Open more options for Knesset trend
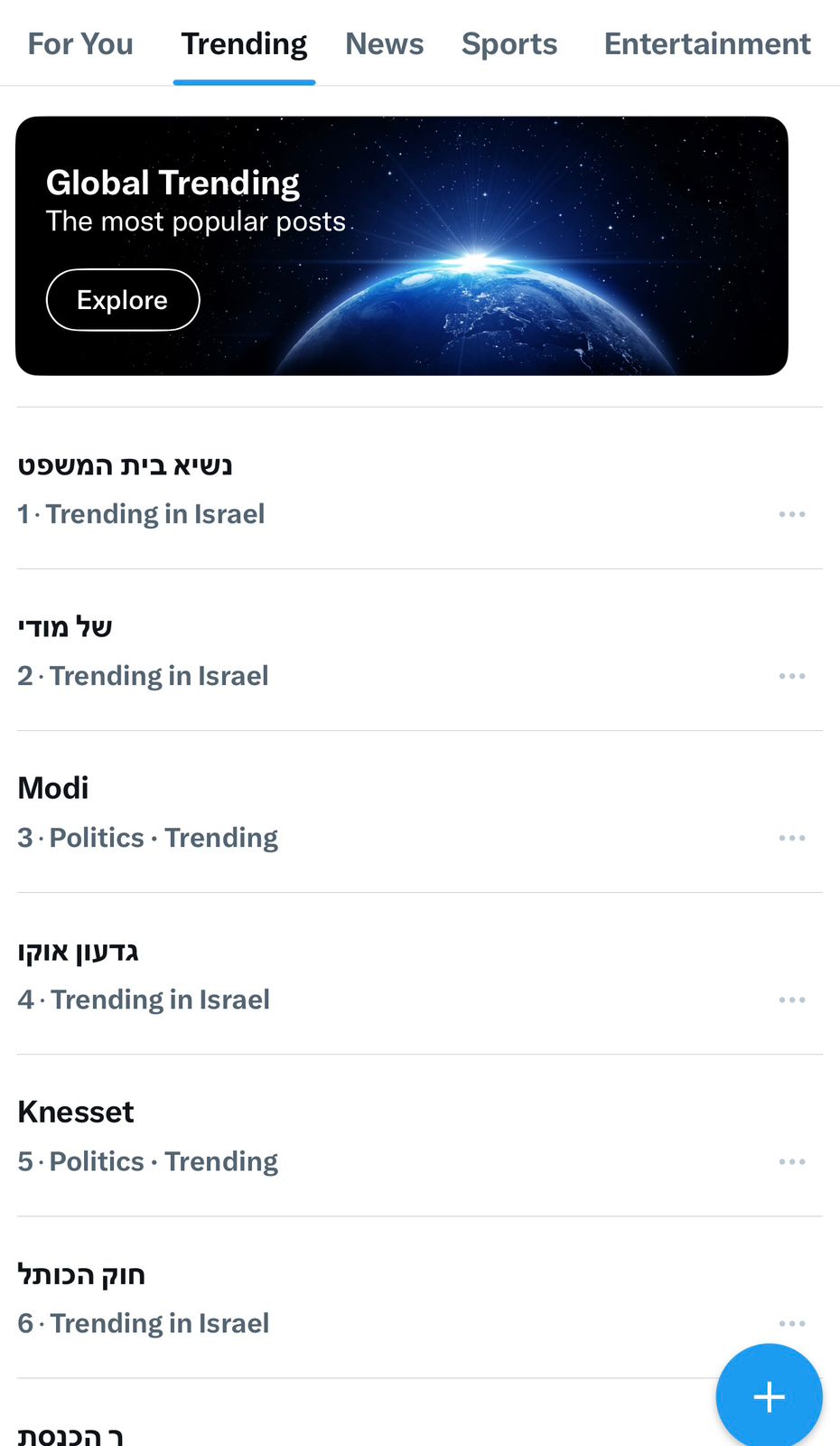 (x=792, y=1161)
